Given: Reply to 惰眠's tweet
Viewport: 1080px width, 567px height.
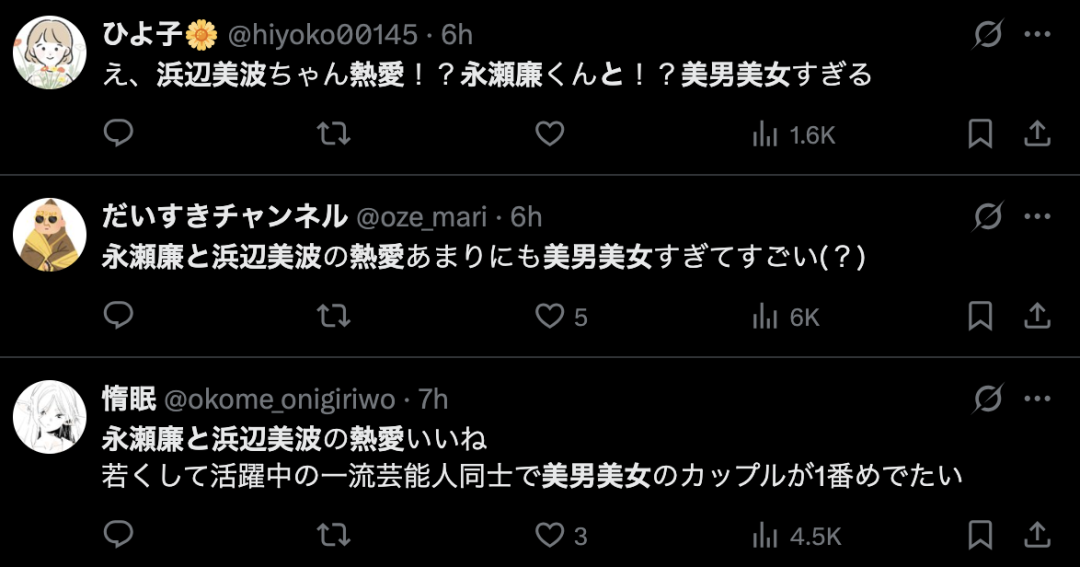Looking at the screenshot, I should [119, 535].
